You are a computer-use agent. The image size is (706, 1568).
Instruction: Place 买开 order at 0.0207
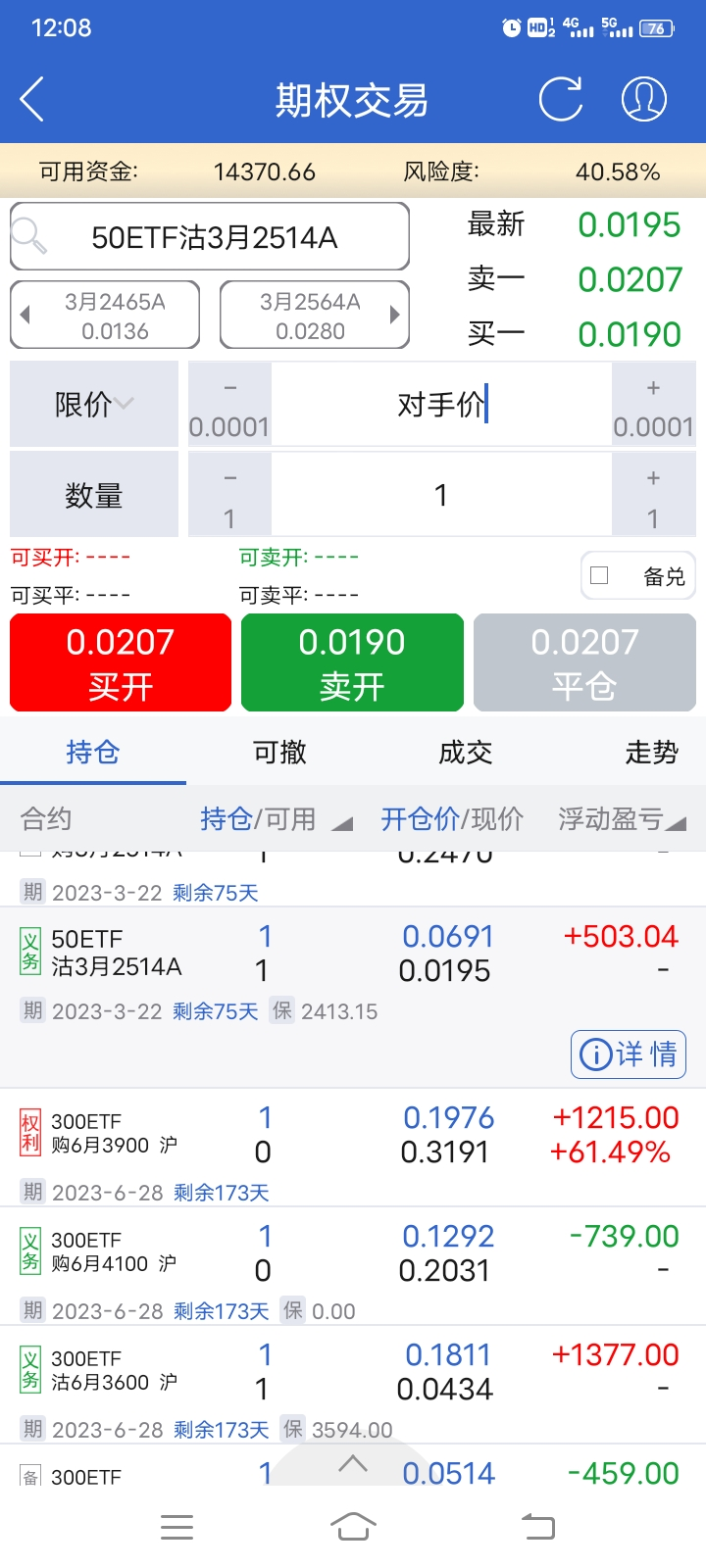pyautogui.click(x=121, y=662)
